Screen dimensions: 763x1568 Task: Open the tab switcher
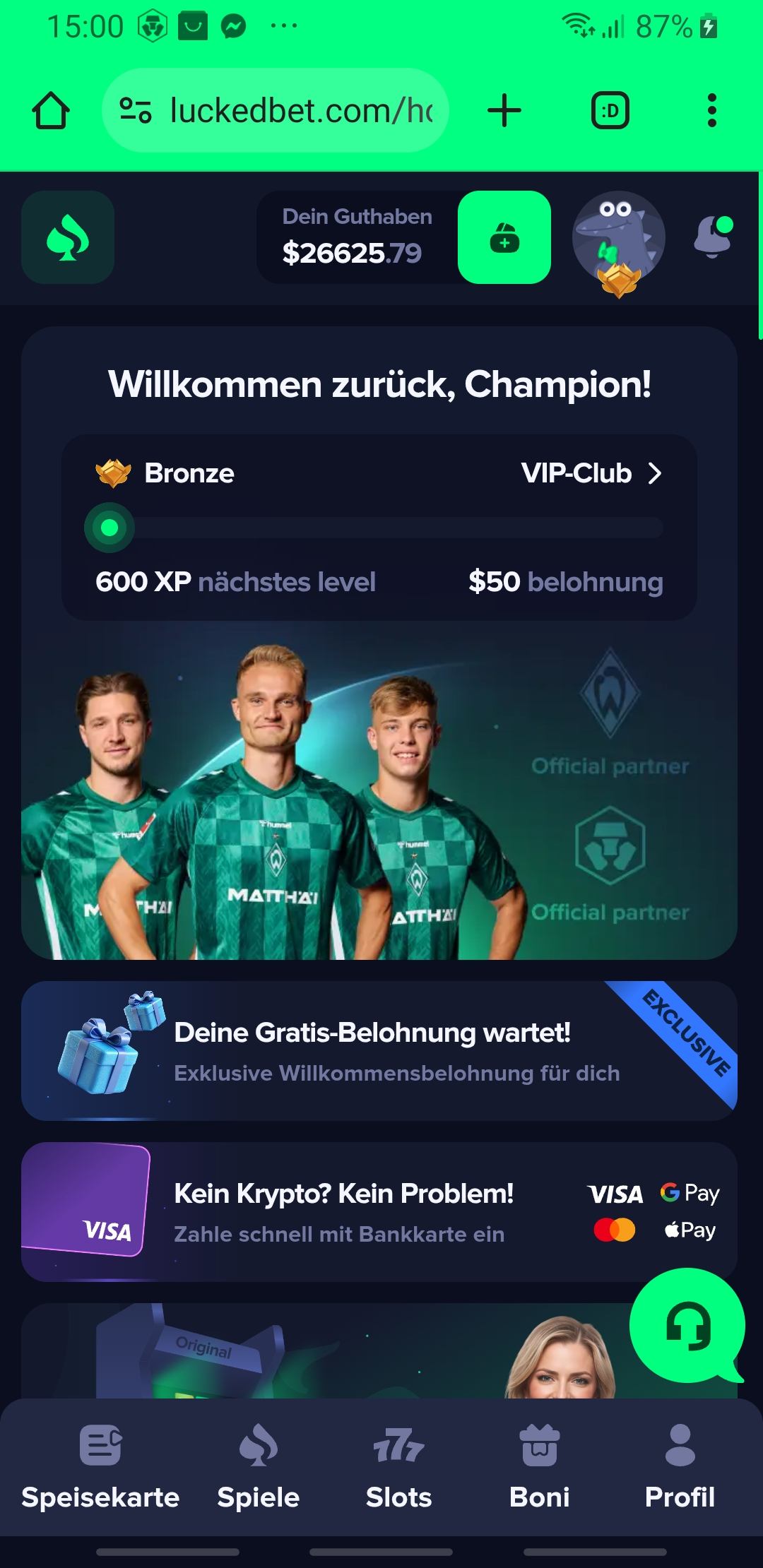610,111
